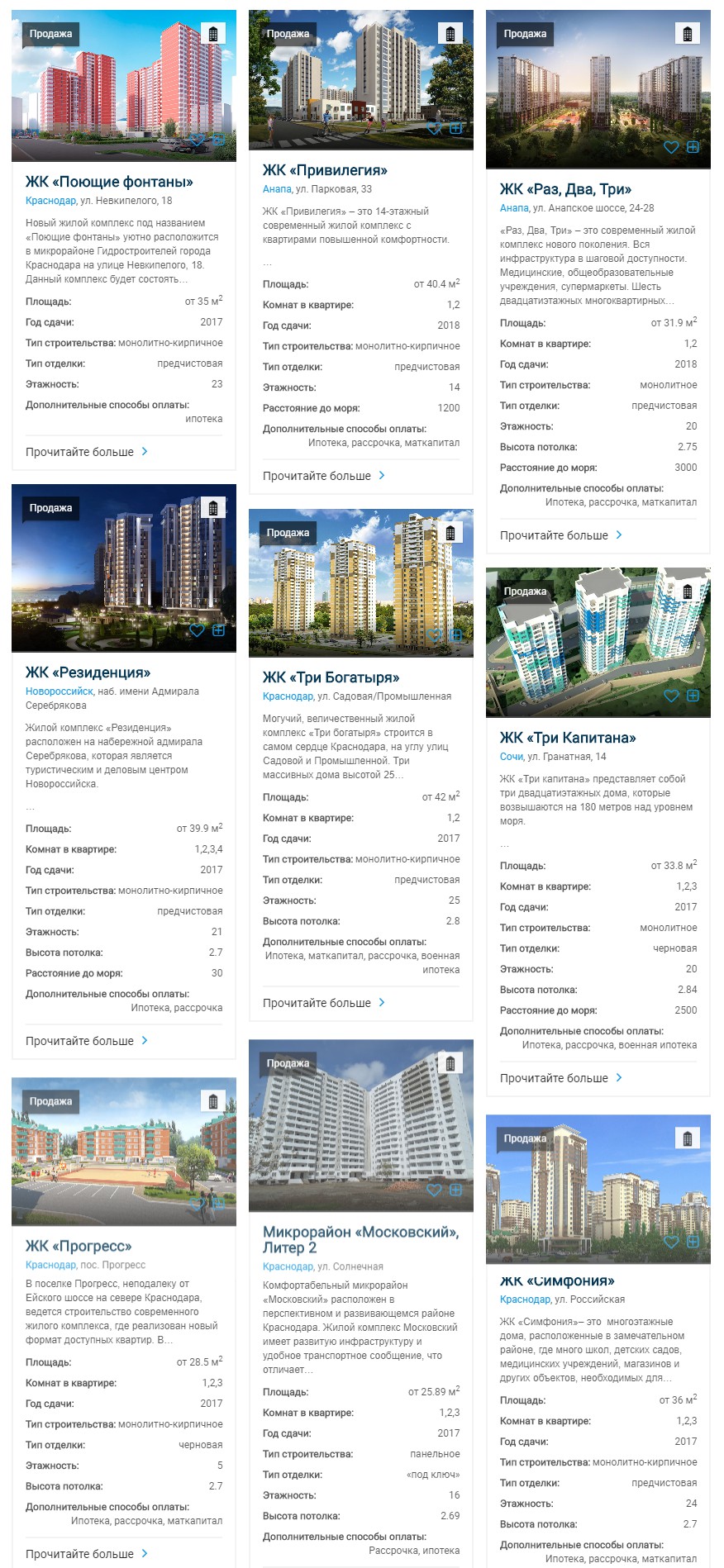Favorite ЖК «Привилегия» with the heart icon
Screen dimensions: 724x1568
tap(434, 128)
